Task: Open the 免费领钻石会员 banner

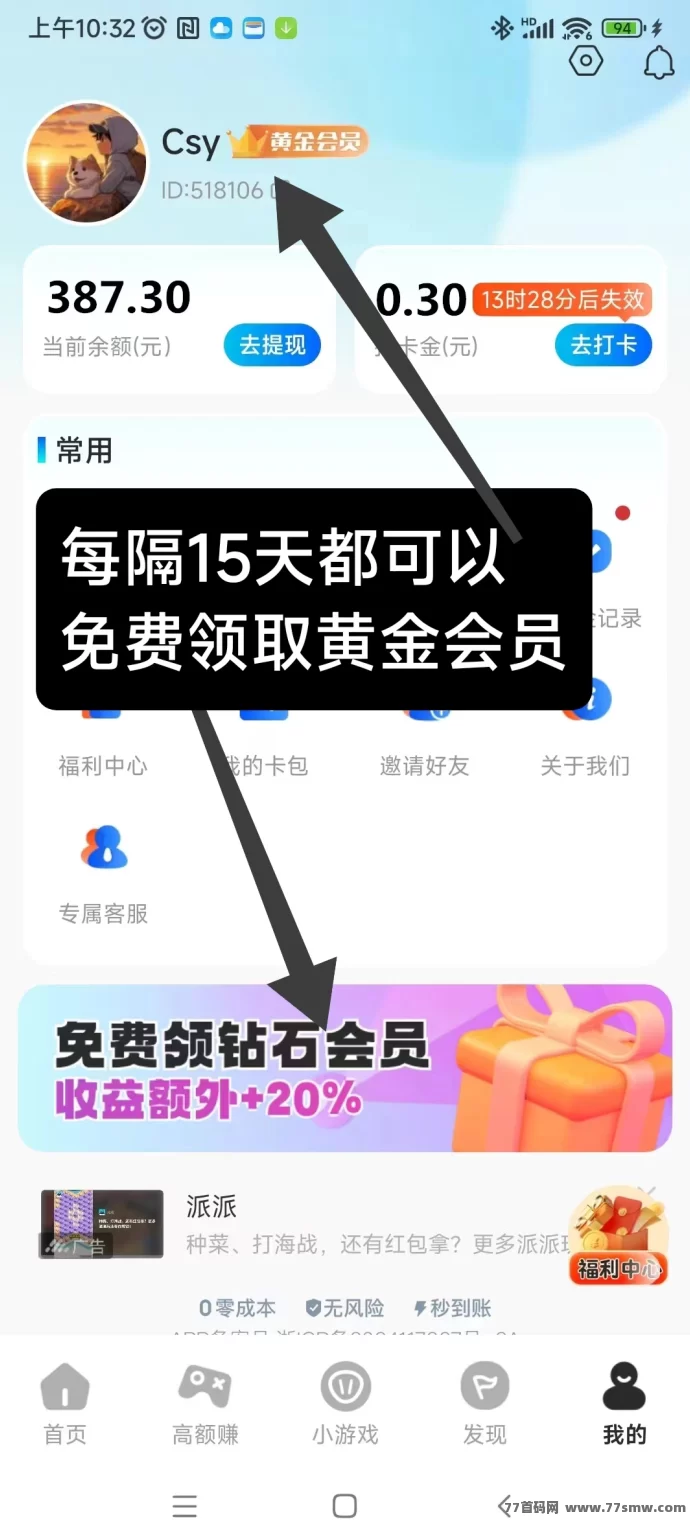Action: point(345,1067)
